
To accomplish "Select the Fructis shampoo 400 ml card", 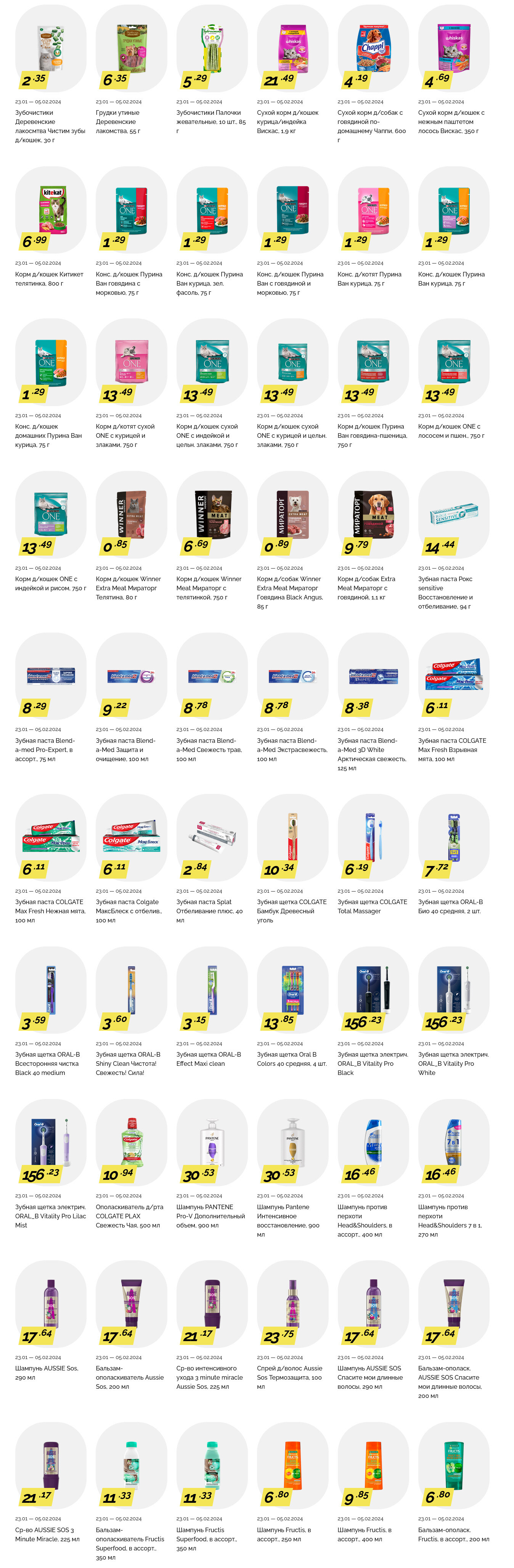I will (373, 1464).
